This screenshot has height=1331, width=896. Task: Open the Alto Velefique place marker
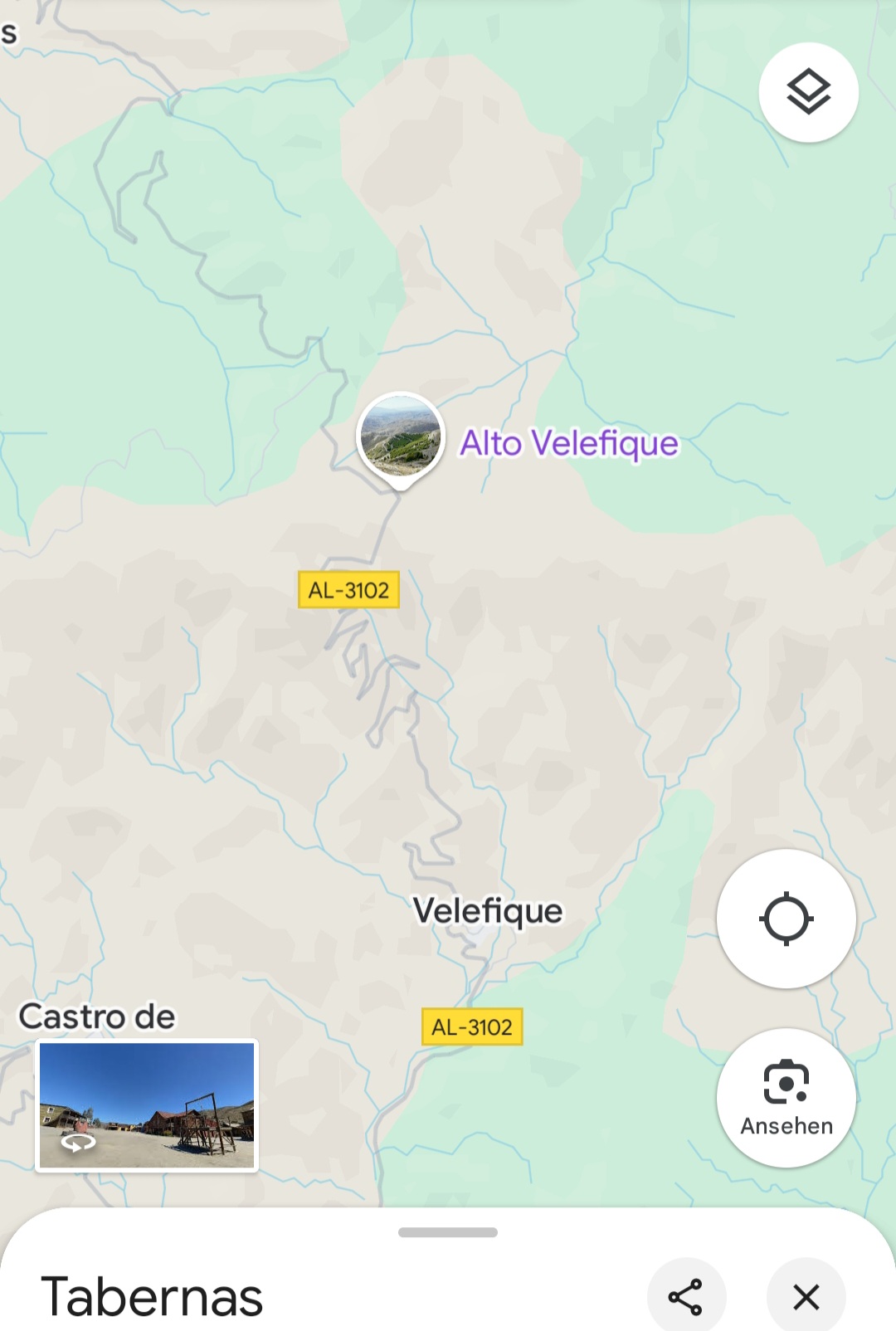[x=400, y=440]
